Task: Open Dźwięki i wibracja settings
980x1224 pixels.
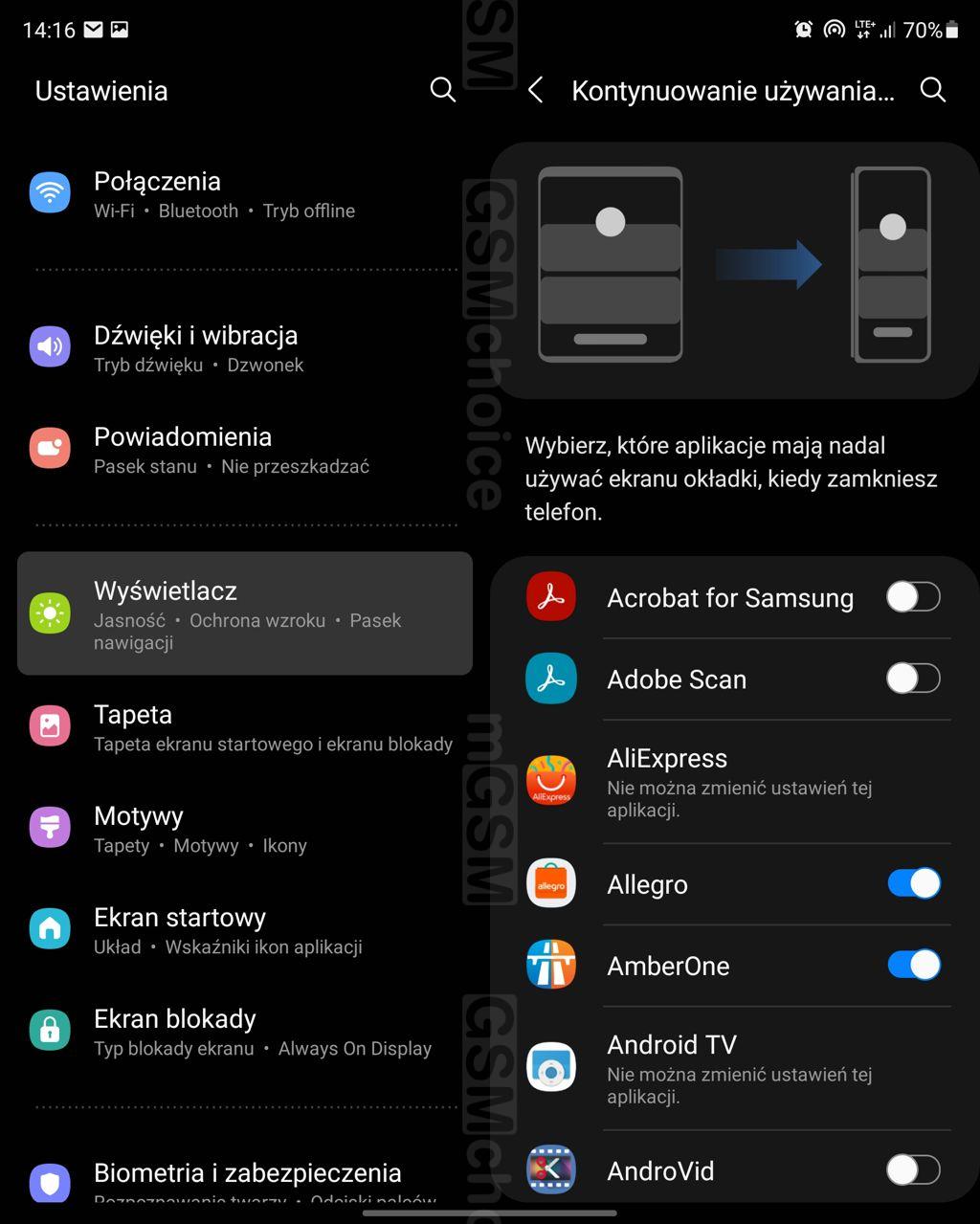Action: [244, 348]
